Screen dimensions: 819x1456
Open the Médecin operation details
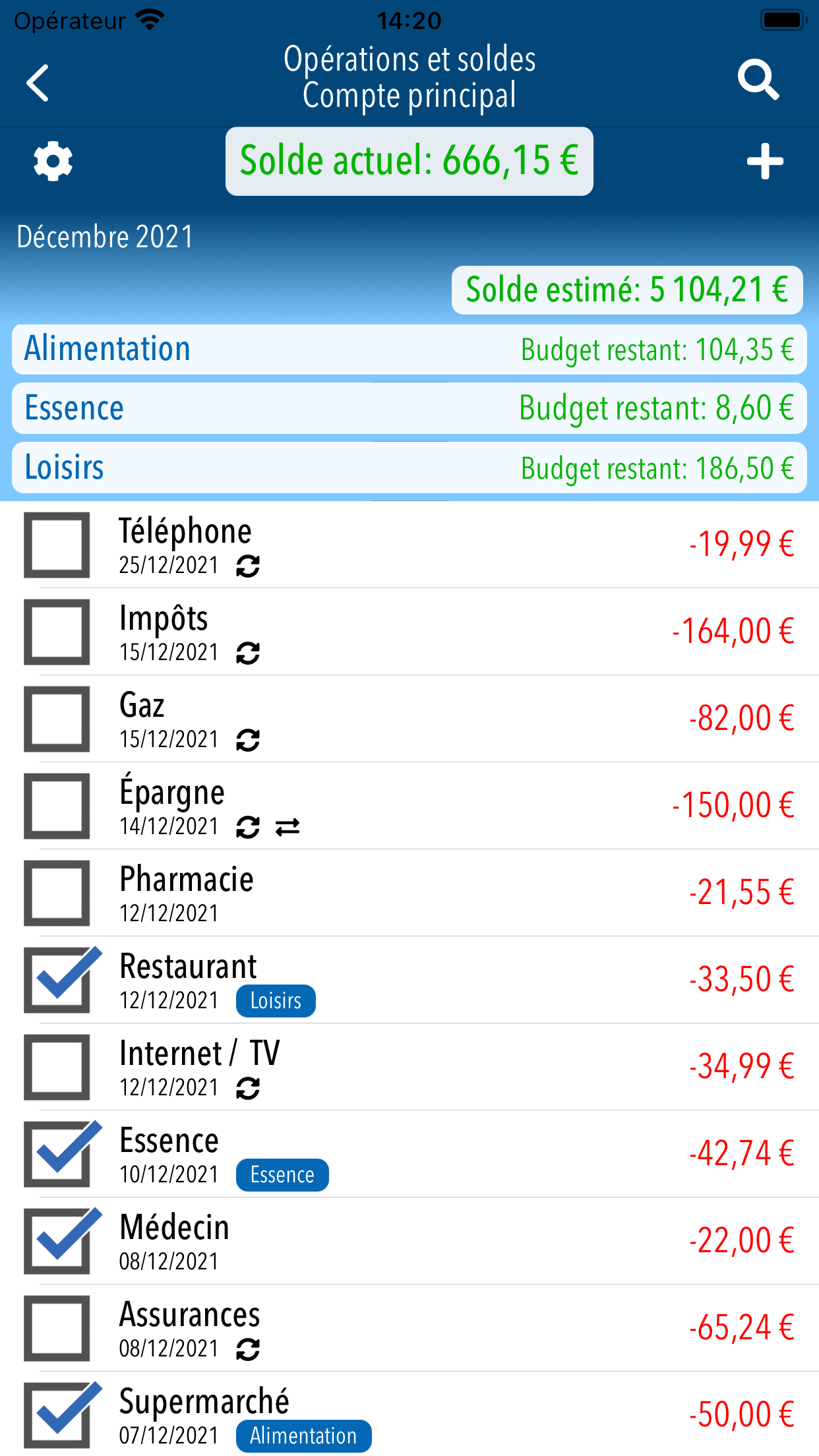coord(455,1241)
